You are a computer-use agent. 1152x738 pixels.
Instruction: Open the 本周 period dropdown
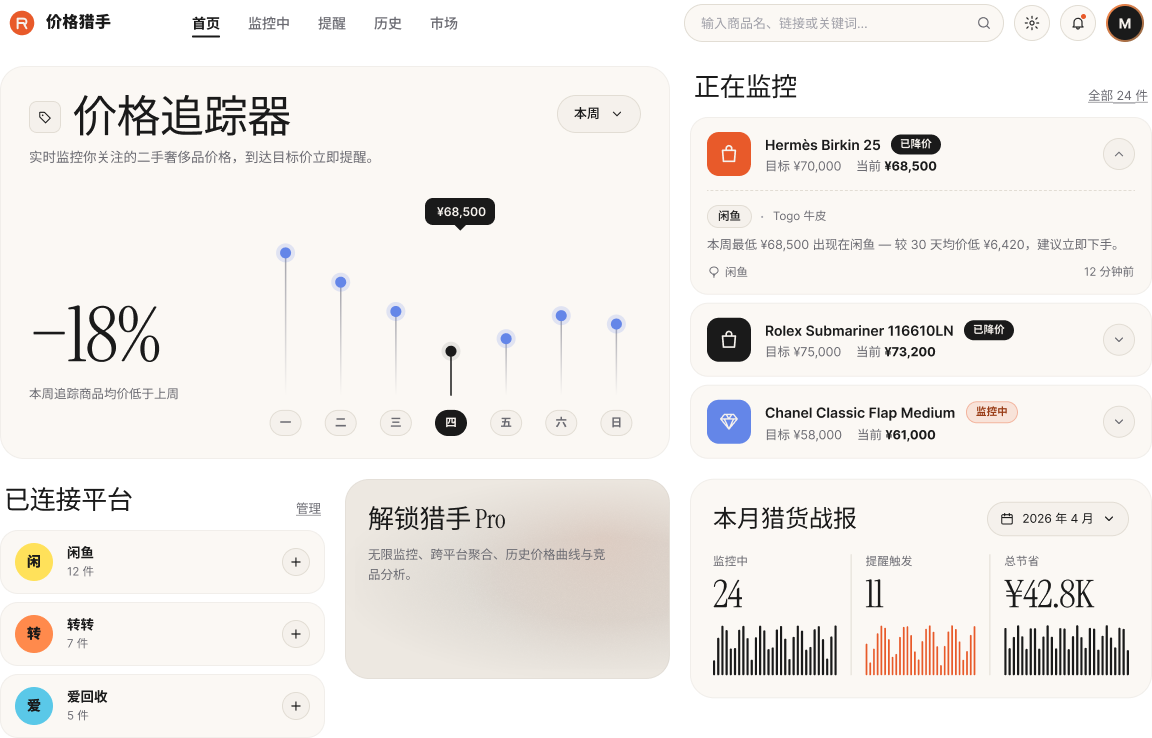click(x=598, y=114)
